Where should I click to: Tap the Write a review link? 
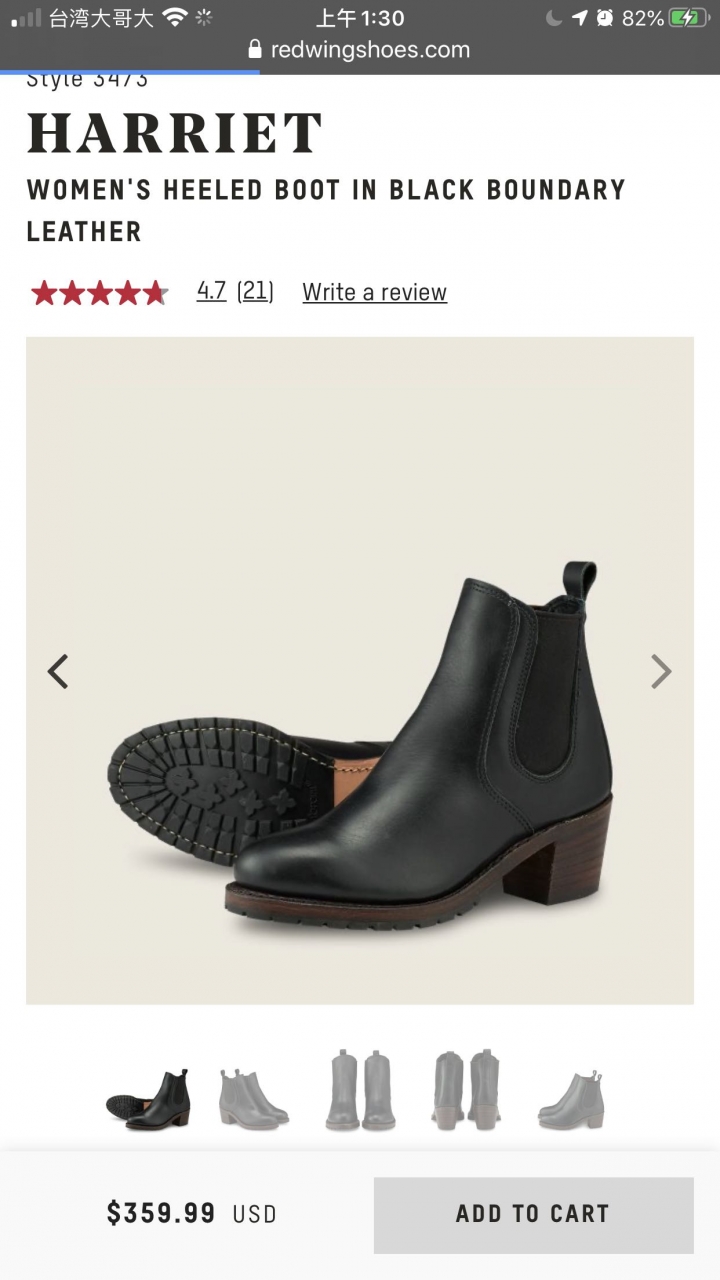(x=374, y=292)
